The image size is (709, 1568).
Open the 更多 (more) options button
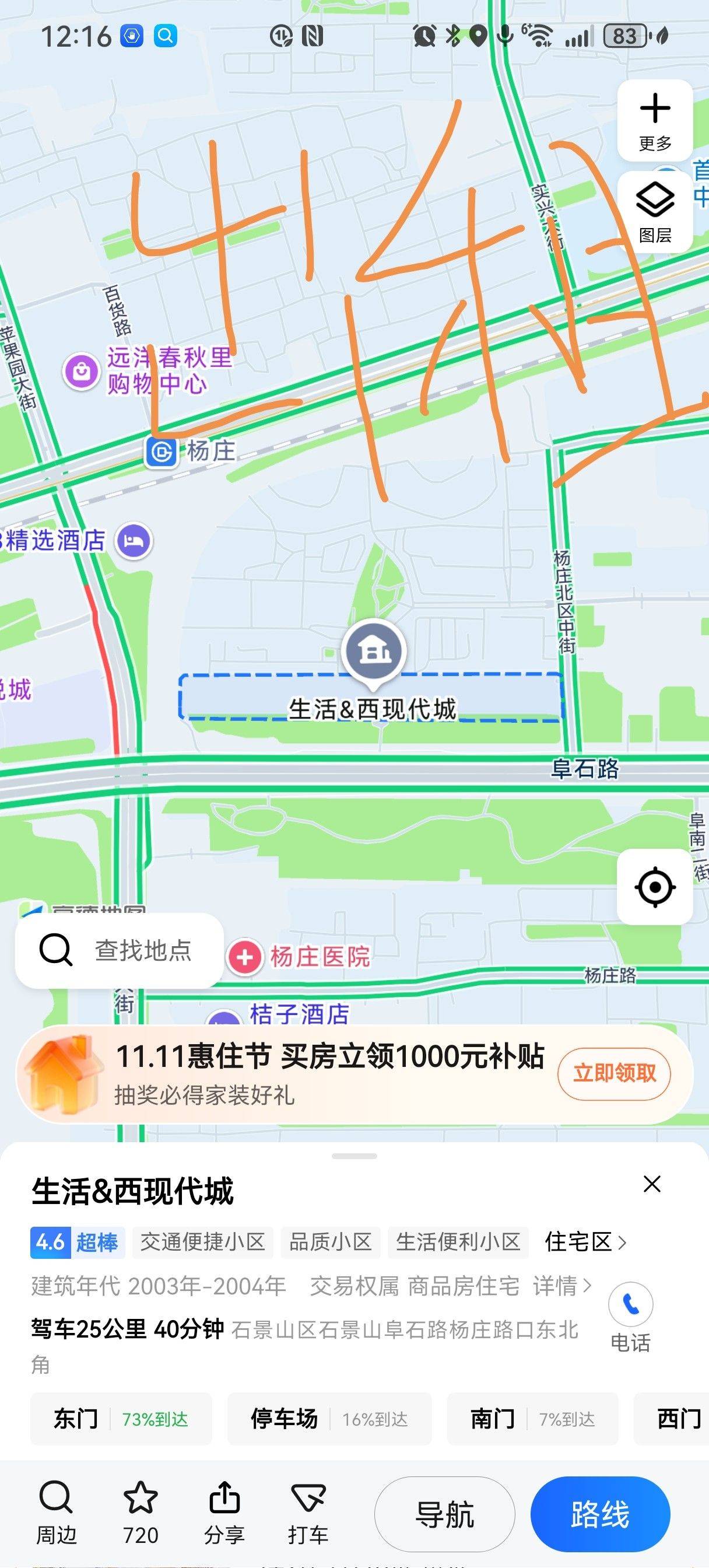(x=655, y=121)
